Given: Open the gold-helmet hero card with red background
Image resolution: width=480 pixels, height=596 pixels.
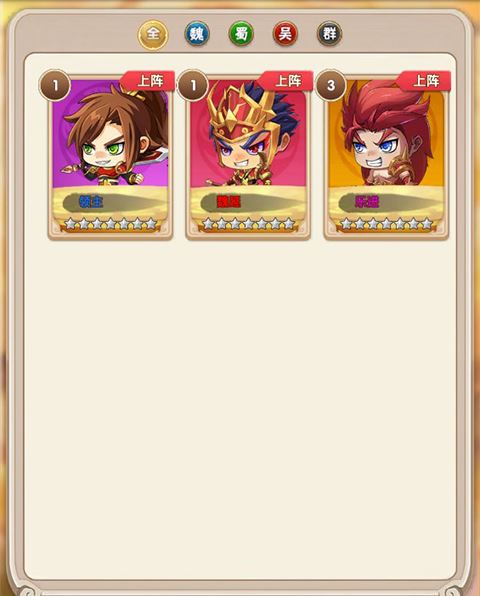Looking at the screenshot, I should tap(248, 157).
